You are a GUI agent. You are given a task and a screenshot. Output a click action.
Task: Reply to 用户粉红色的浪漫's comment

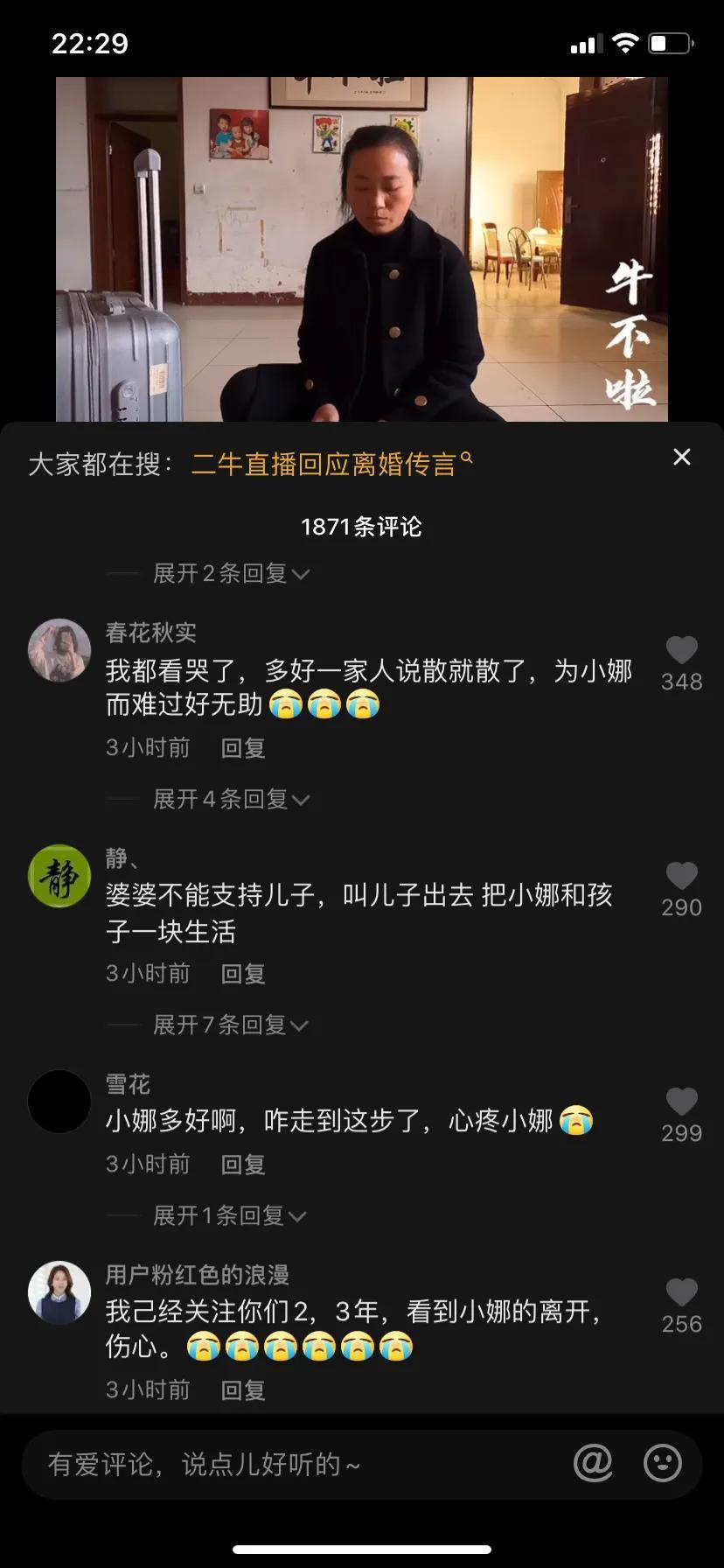click(x=242, y=1390)
